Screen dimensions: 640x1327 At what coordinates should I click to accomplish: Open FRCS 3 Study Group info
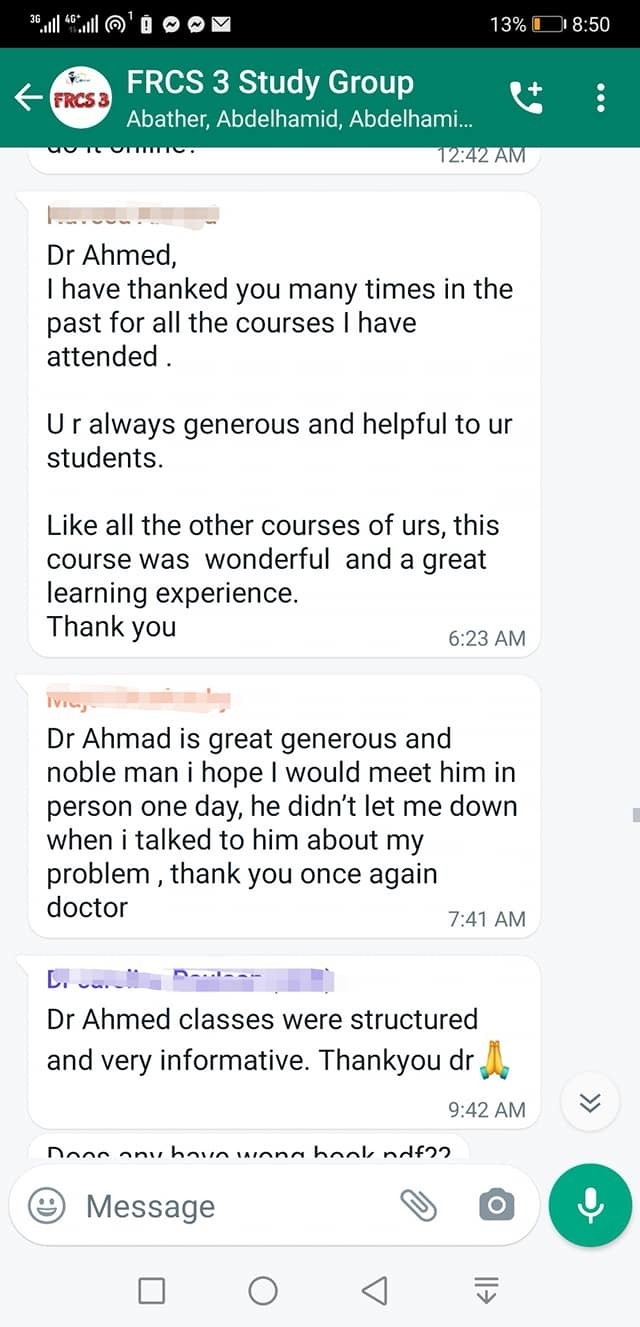pos(300,97)
